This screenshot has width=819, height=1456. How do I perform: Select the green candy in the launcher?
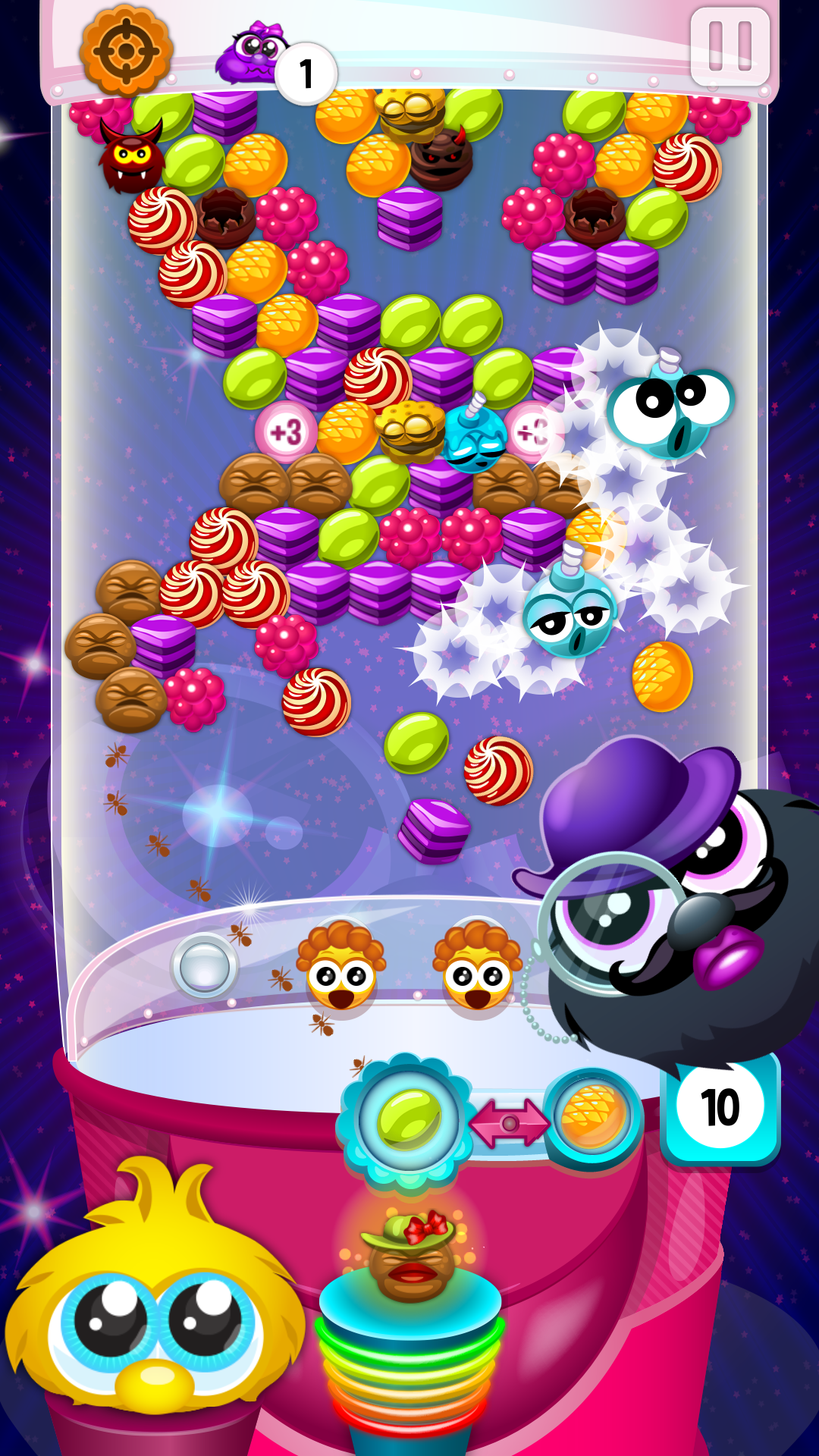[x=409, y=1119]
